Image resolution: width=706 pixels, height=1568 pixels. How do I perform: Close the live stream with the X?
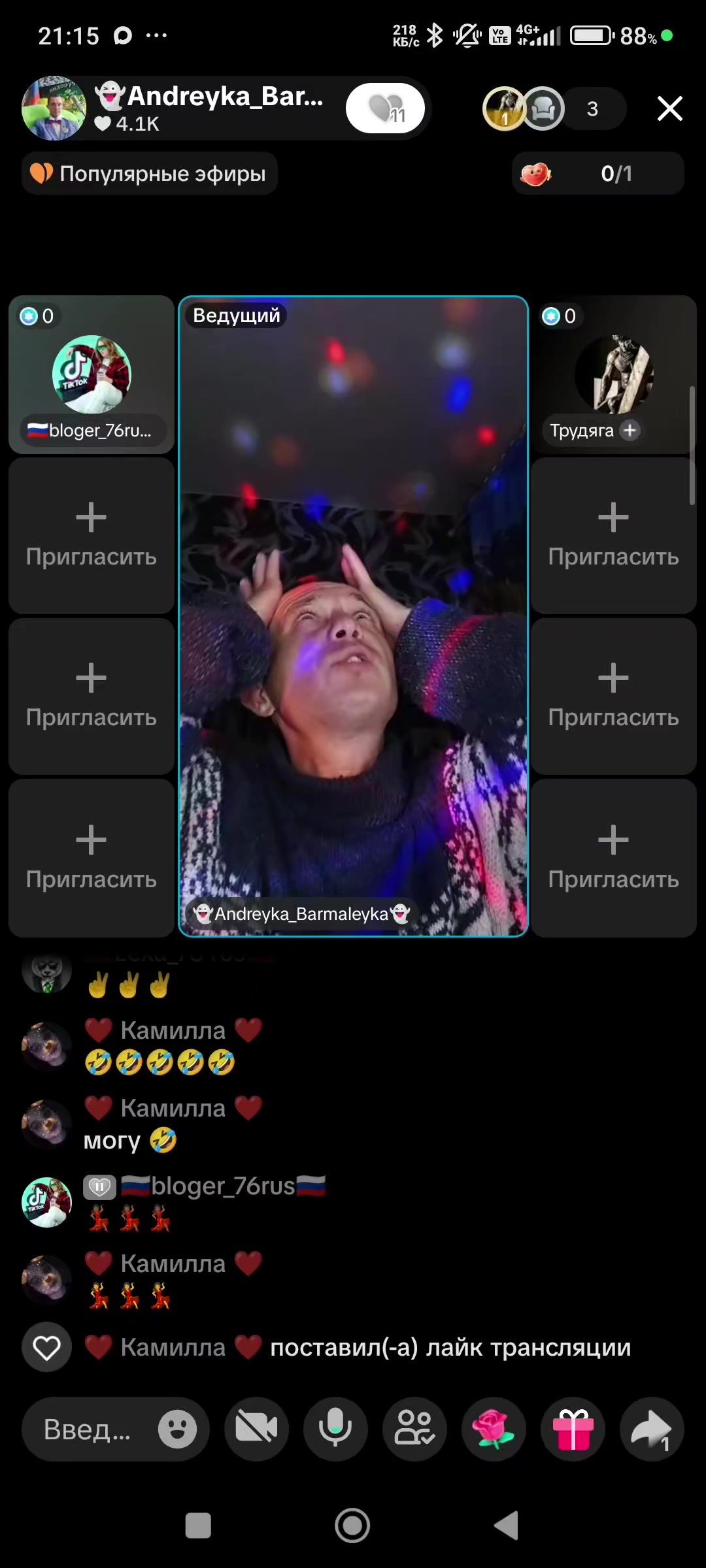[669, 108]
